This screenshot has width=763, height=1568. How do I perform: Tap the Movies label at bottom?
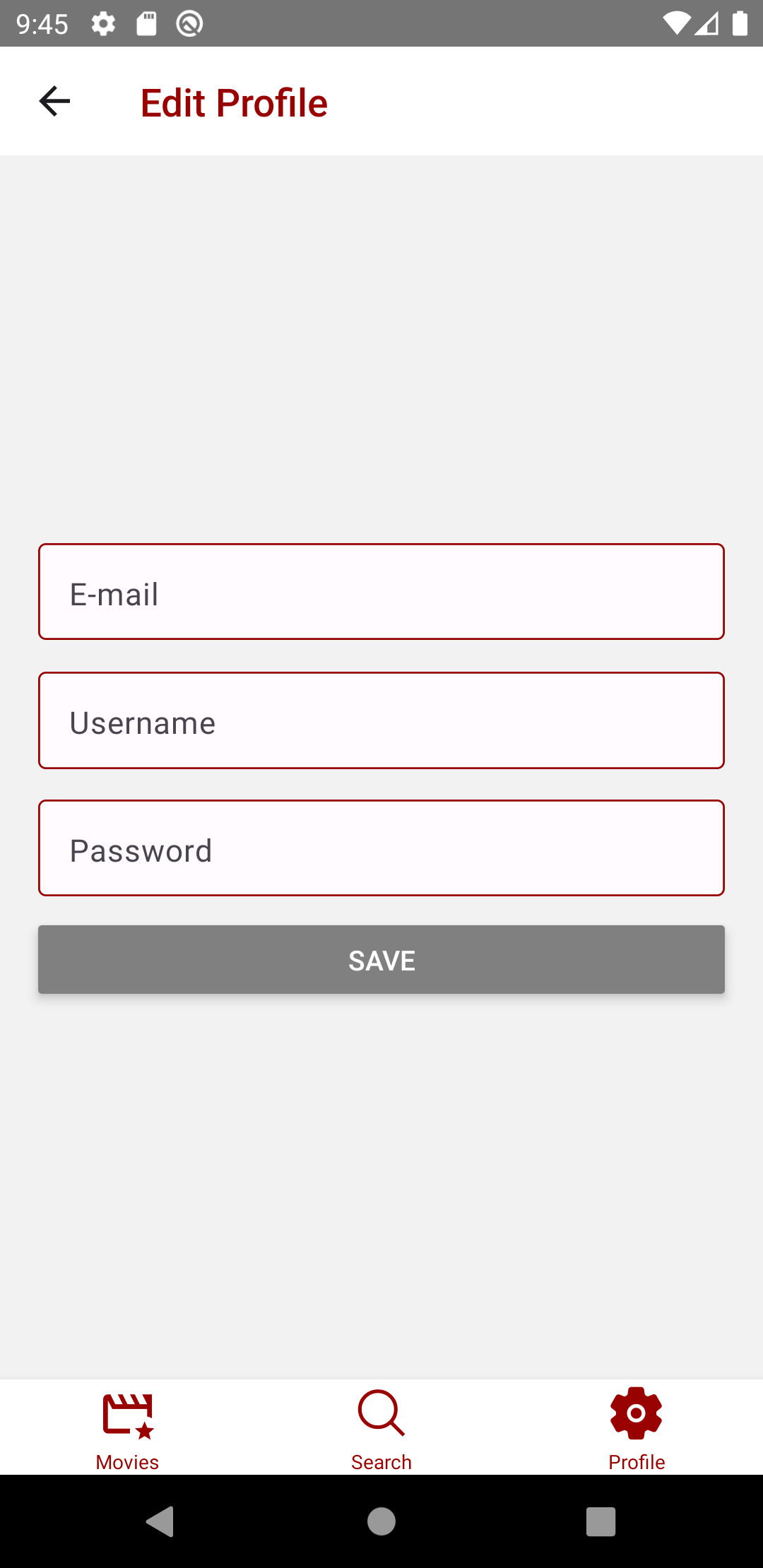pos(127,1462)
